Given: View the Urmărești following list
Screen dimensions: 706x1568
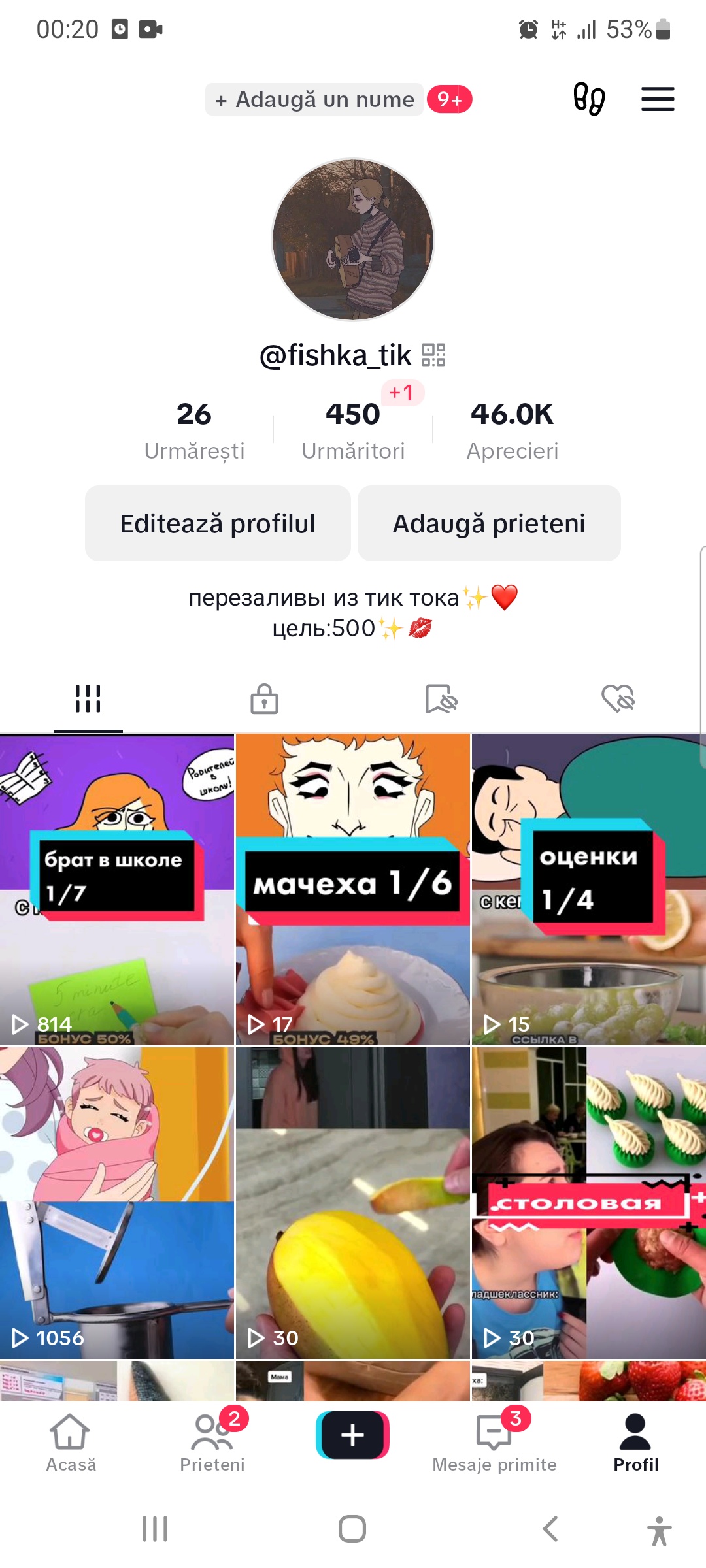Looking at the screenshot, I should pos(194,430).
